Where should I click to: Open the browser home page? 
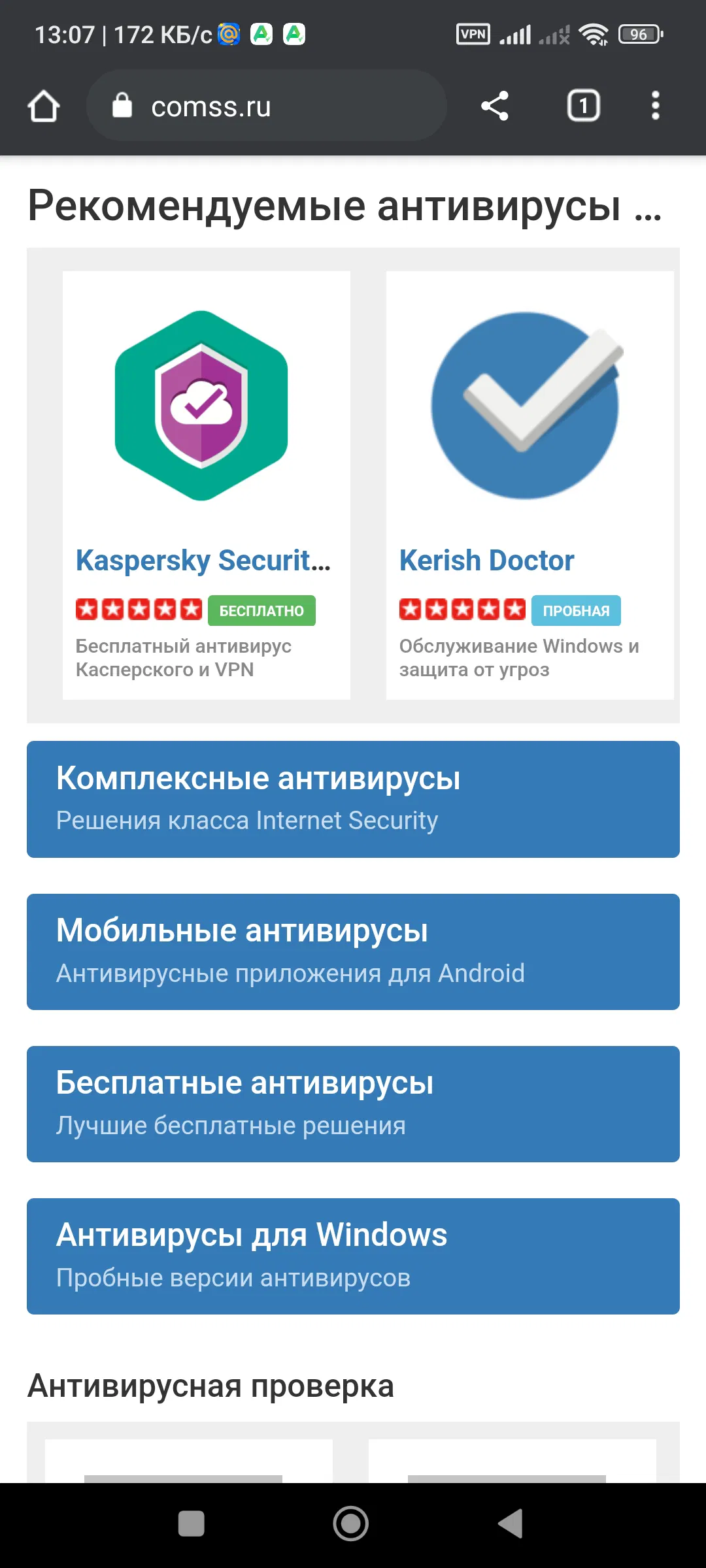pos(44,106)
